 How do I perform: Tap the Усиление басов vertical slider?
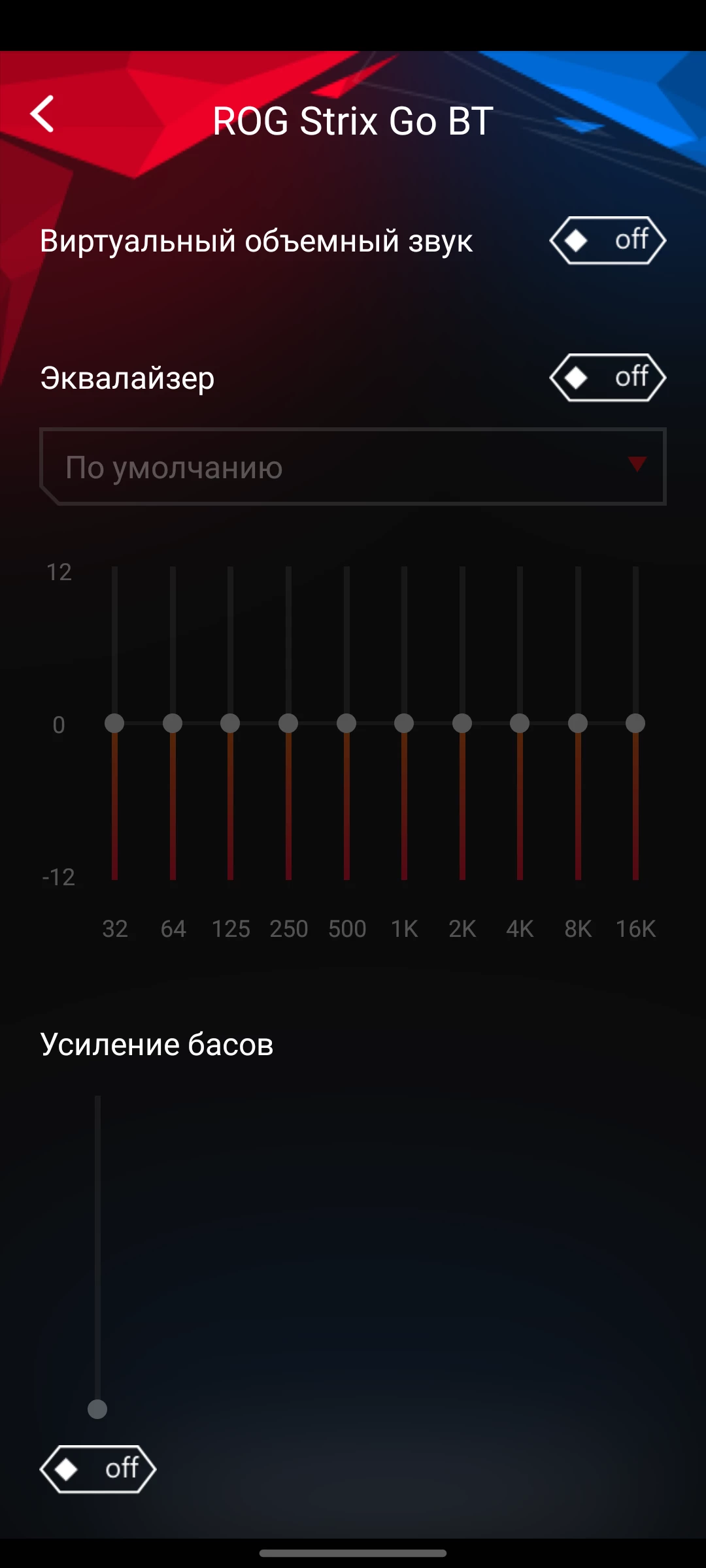pos(97,1258)
